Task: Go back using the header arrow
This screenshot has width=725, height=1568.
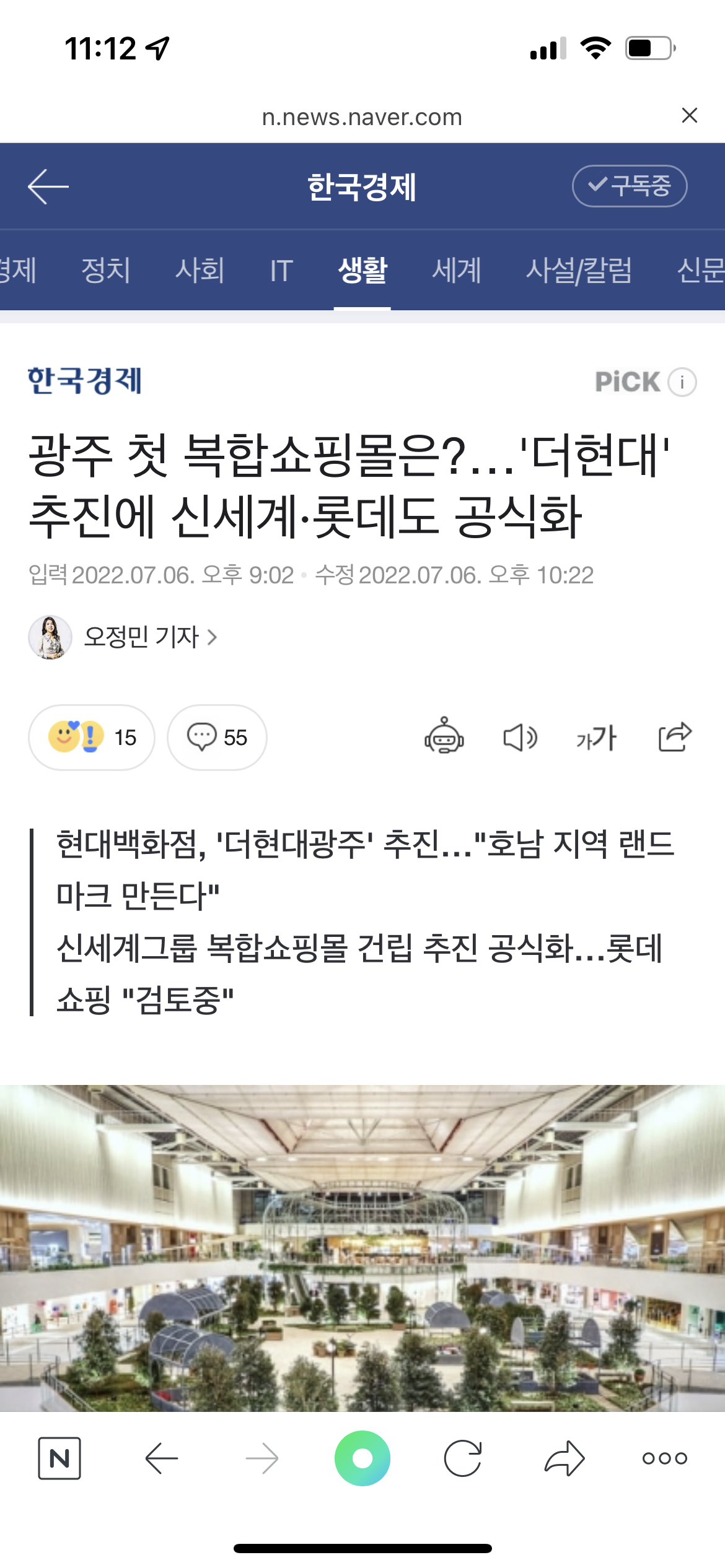Action: tap(48, 186)
